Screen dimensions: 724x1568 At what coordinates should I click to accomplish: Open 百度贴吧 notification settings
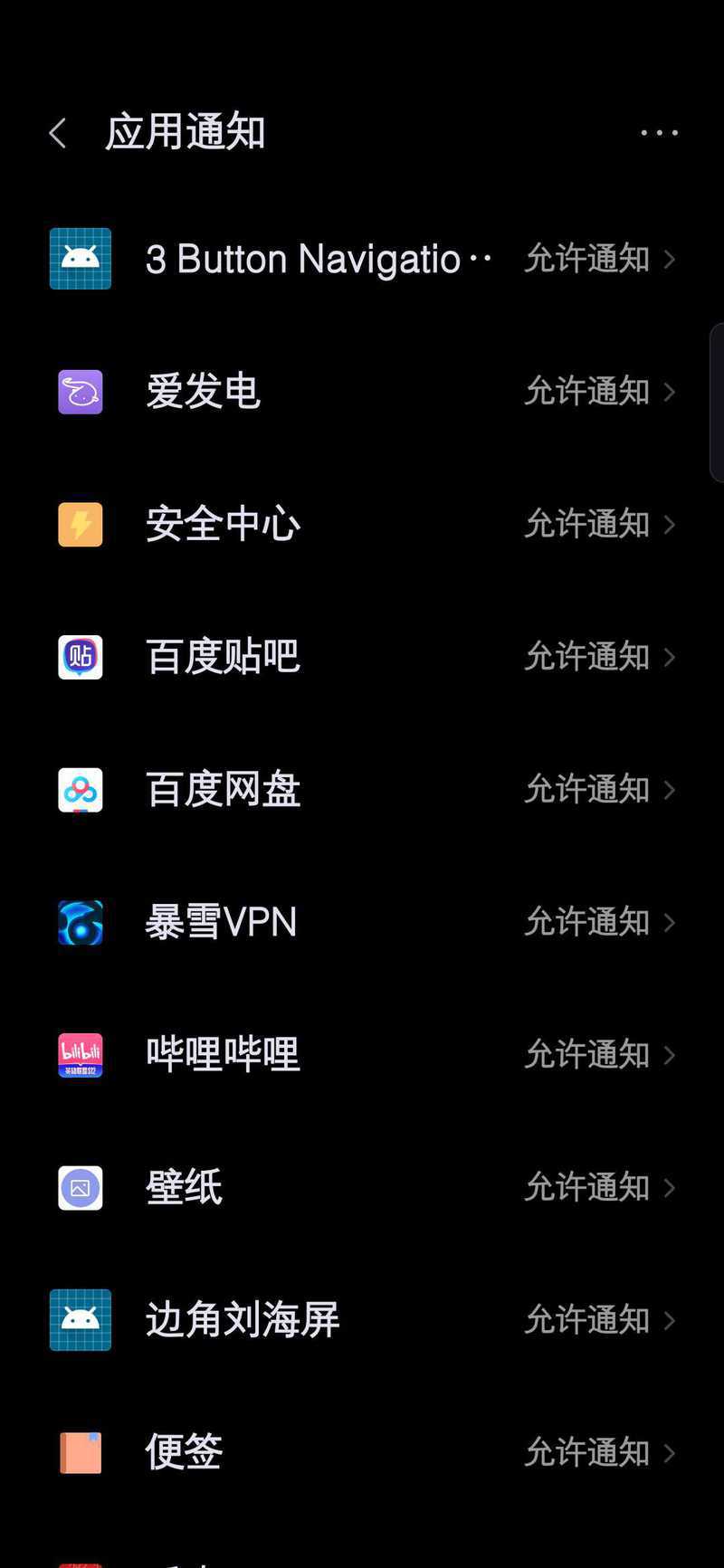(x=362, y=657)
